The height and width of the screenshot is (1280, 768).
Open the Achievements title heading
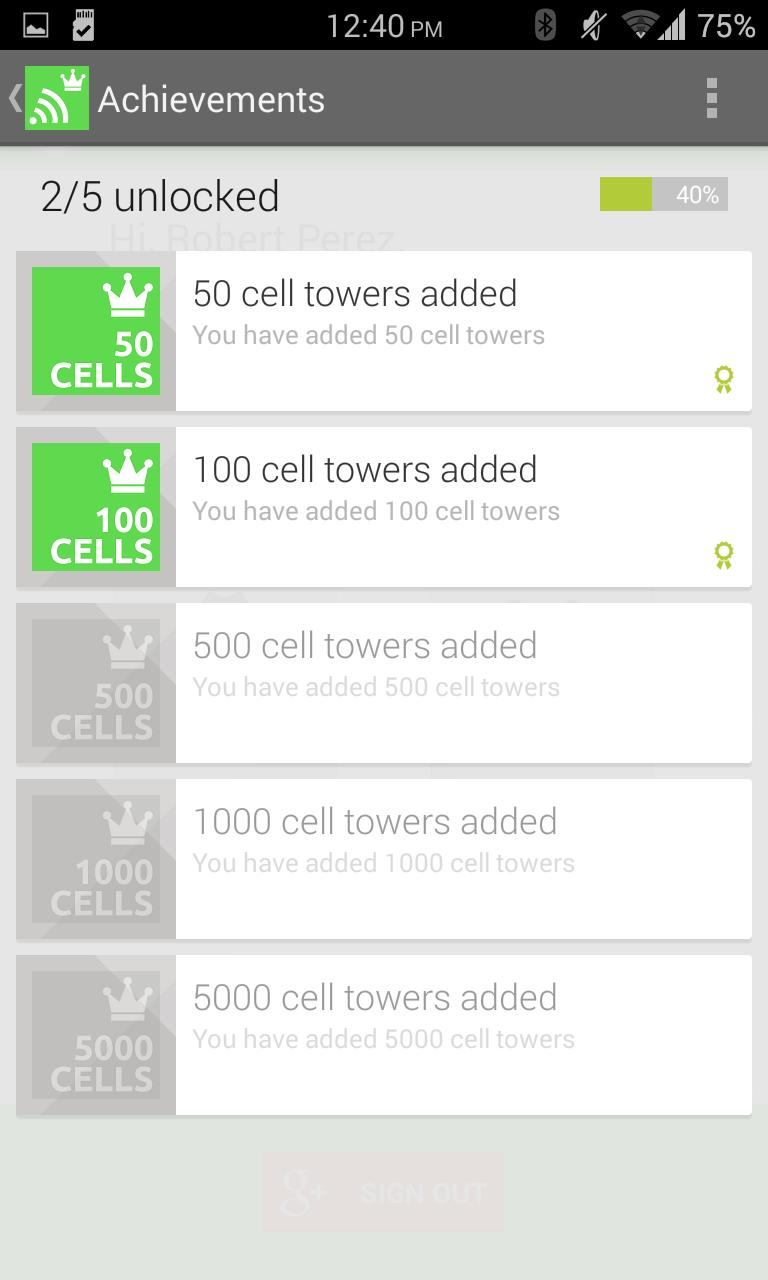(210, 99)
